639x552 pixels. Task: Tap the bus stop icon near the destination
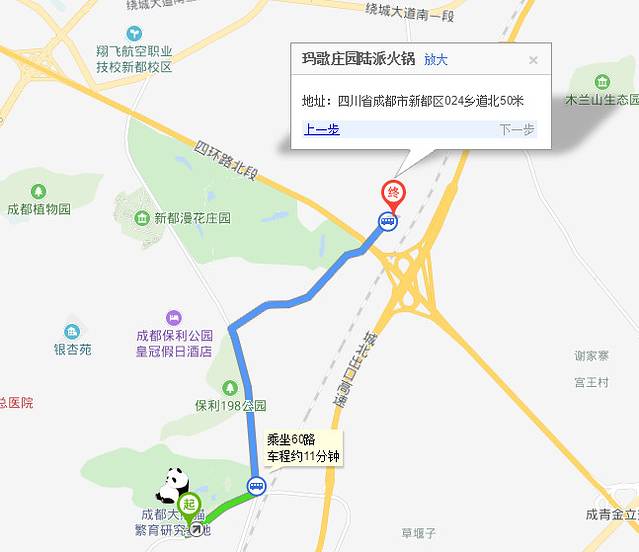(387, 222)
